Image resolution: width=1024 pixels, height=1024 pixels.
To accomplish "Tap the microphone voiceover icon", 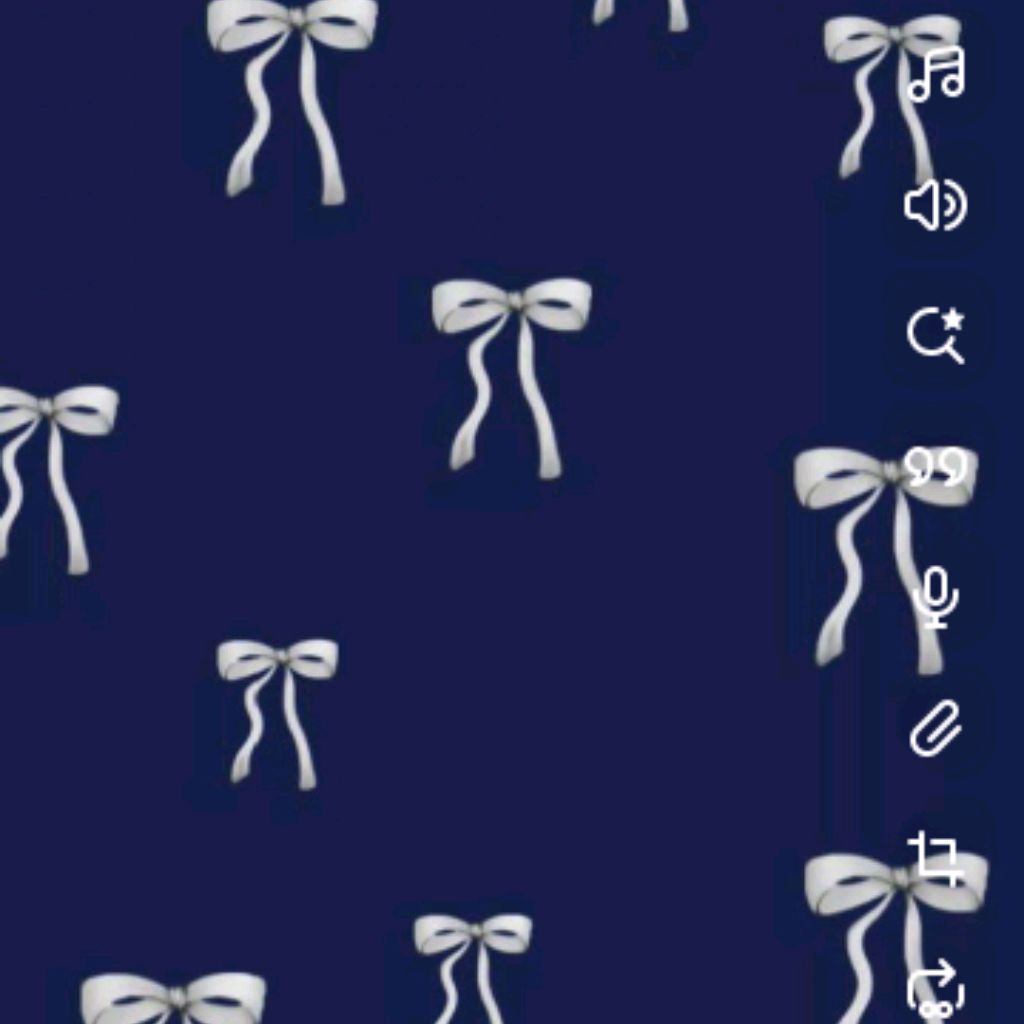I will (x=936, y=598).
